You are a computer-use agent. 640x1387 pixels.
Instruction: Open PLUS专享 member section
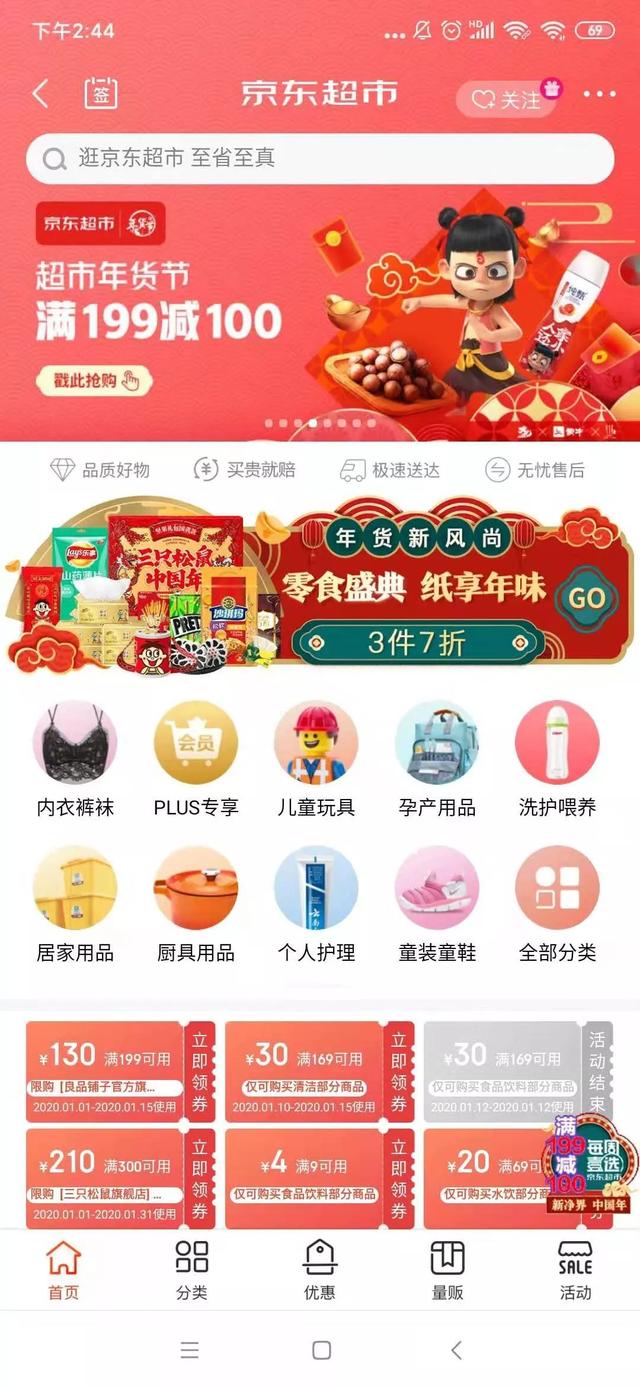coord(196,760)
